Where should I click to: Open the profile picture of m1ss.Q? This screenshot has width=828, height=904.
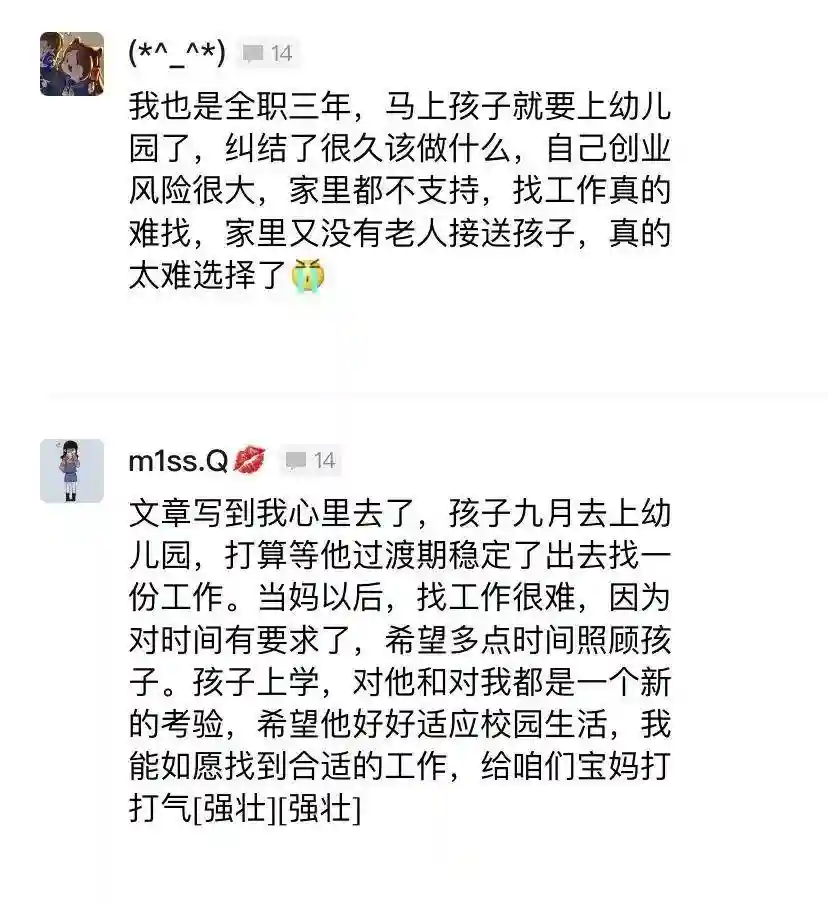pyautogui.click(x=71, y=470)
